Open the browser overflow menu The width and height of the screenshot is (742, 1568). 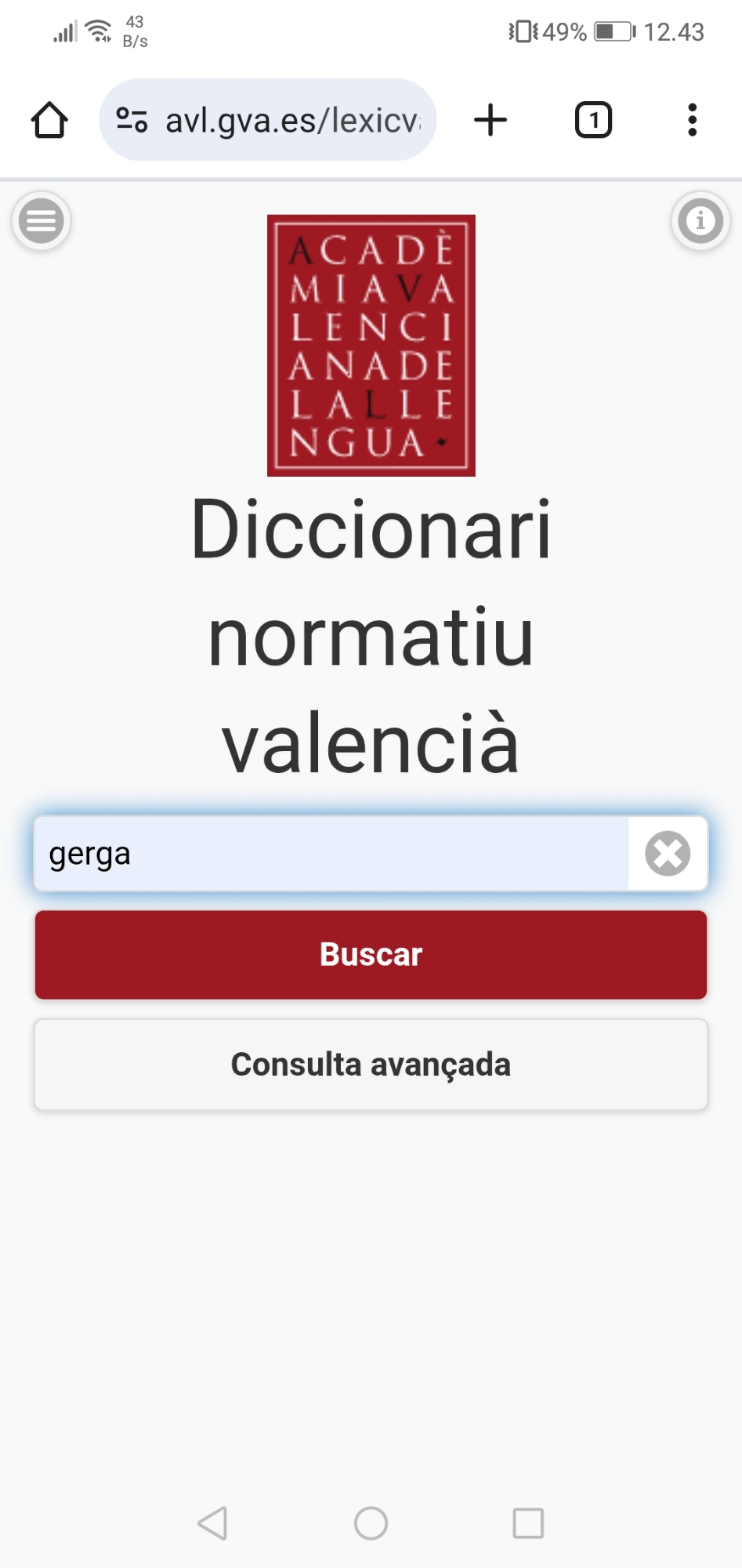click(692, 120)
